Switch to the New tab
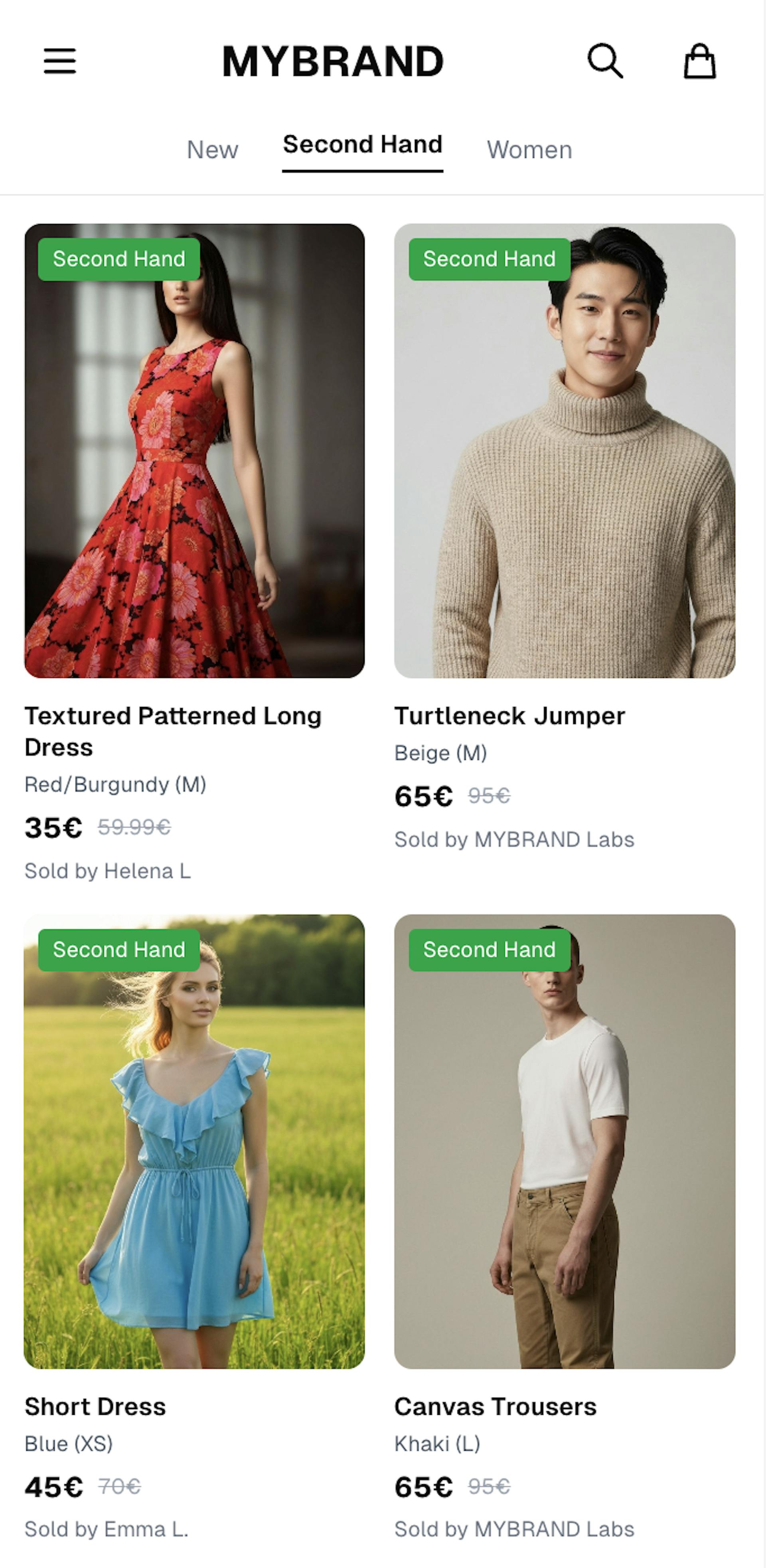Viewport: 766px width, 1568px height. tap(212, 150)
